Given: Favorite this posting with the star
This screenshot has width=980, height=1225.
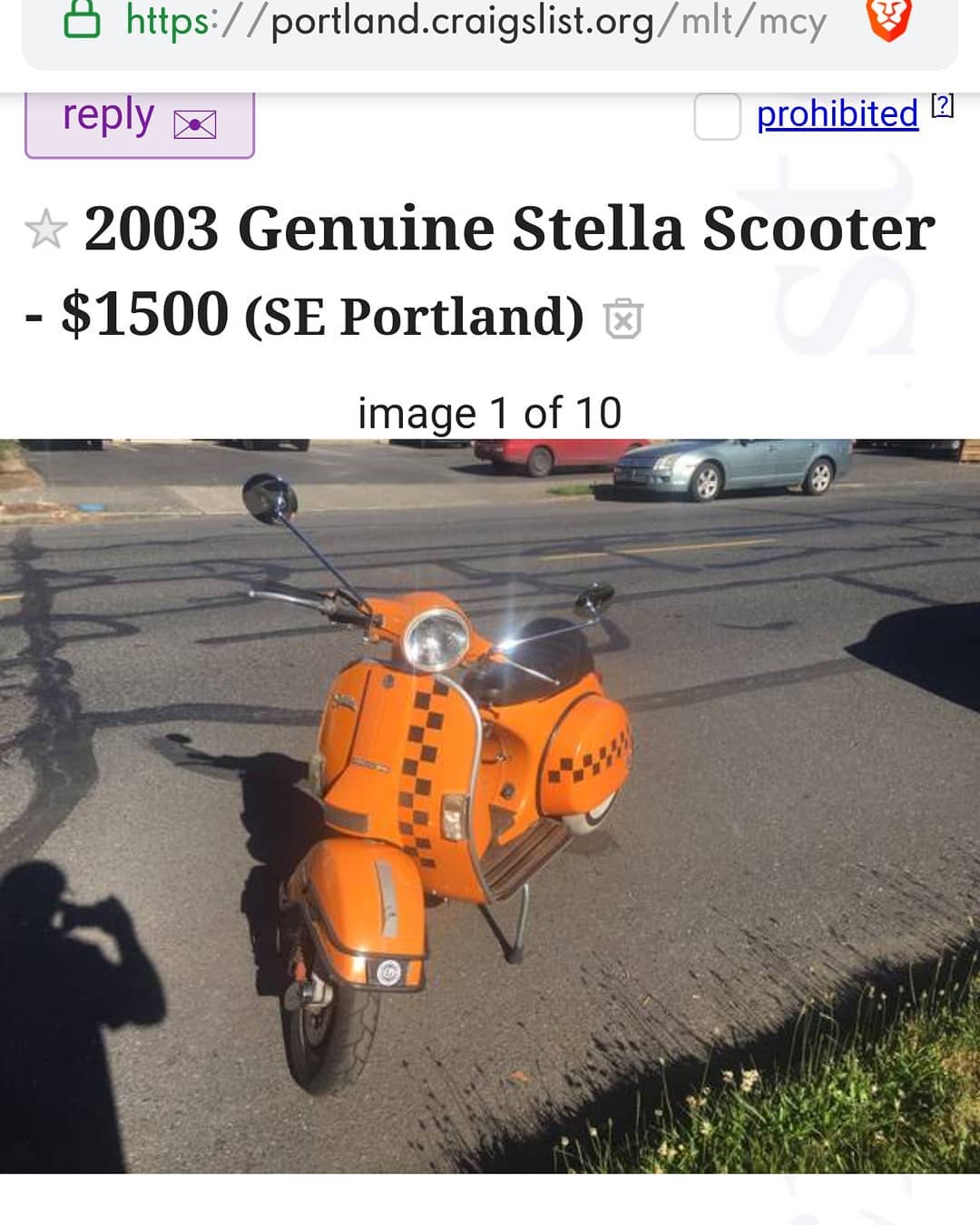Looking at the screenshot, I should point(45,229).
